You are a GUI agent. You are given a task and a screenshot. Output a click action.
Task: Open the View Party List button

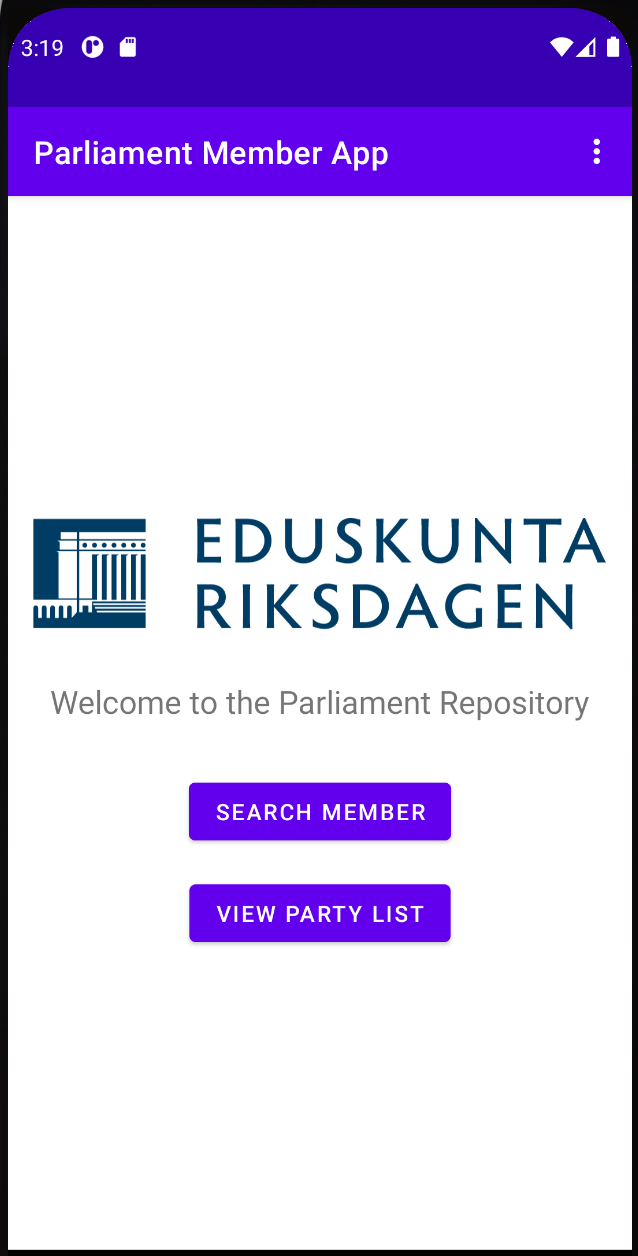320,913
